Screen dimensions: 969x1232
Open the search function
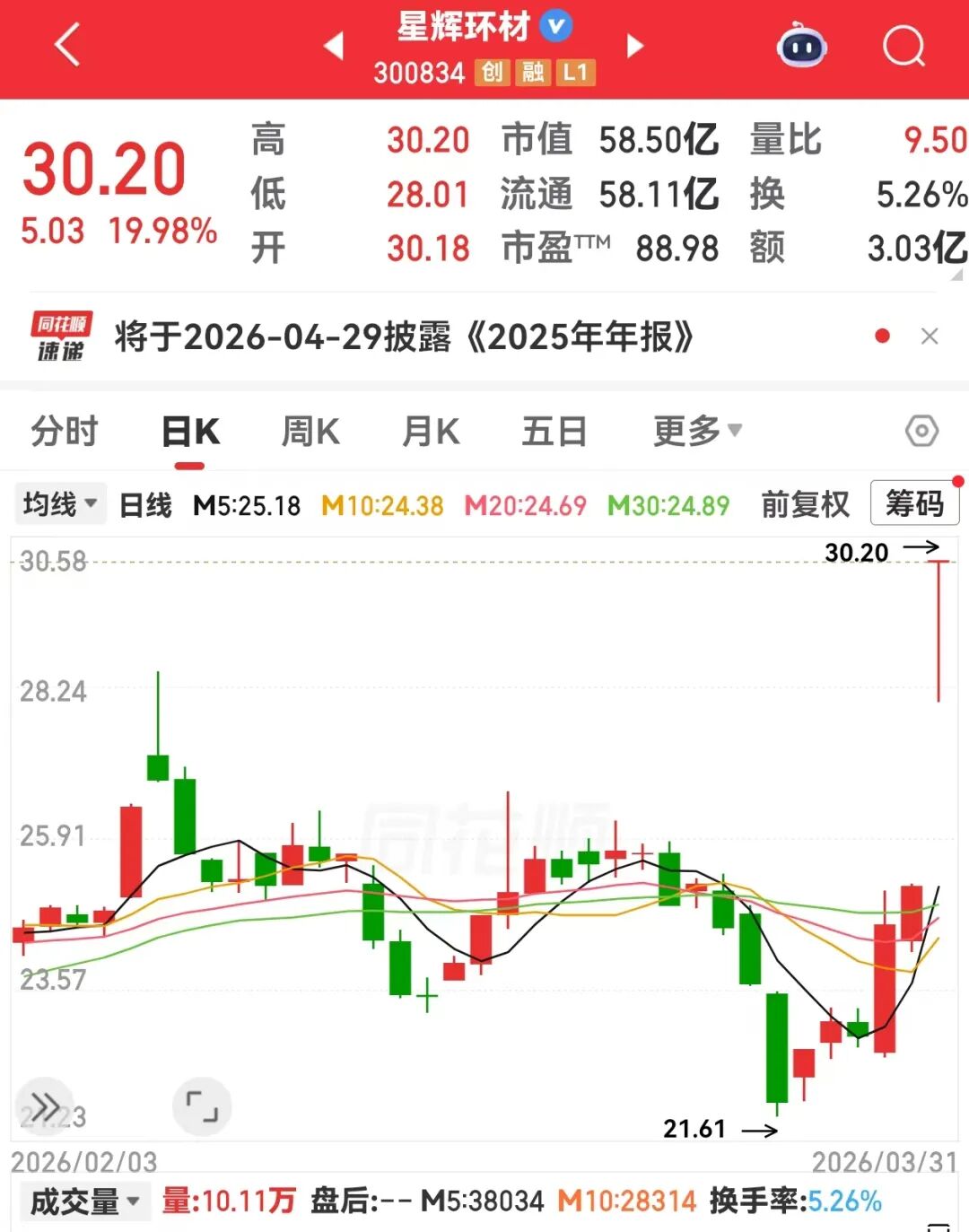(905, 47)
